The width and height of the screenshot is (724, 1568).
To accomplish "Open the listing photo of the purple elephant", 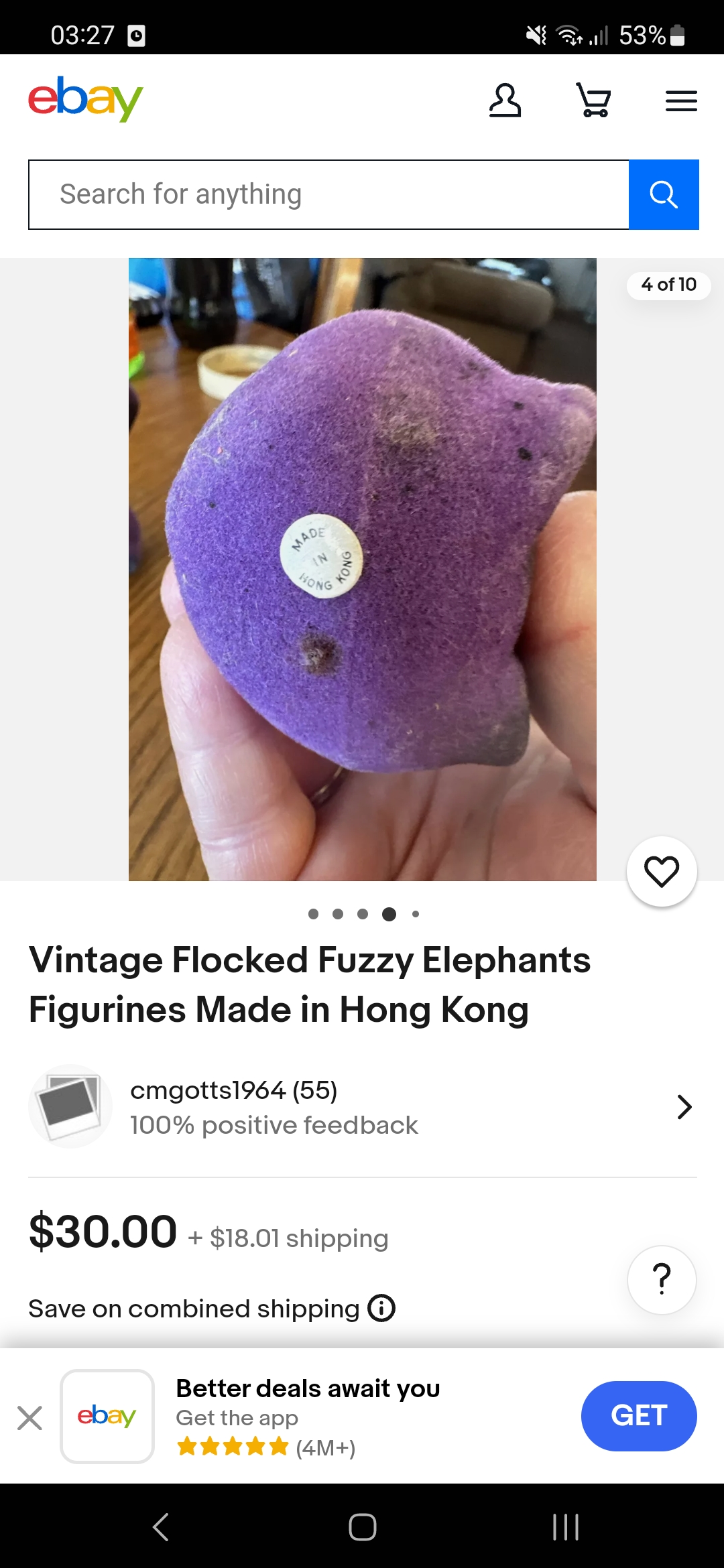I will (362, 570).
